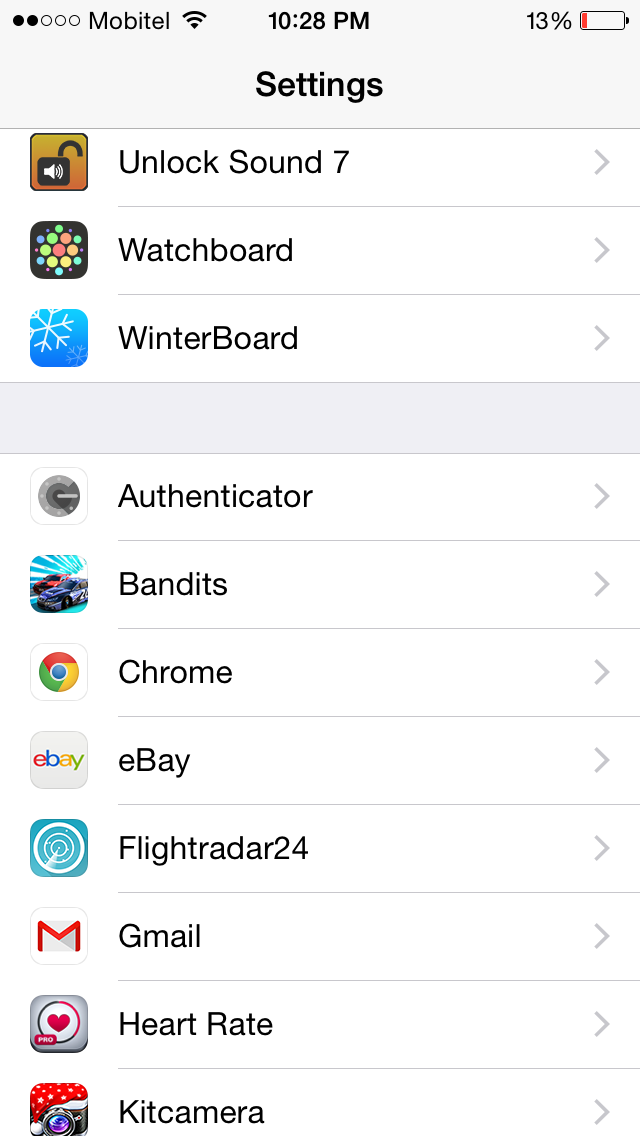View eBay app settings

(320, 760)
